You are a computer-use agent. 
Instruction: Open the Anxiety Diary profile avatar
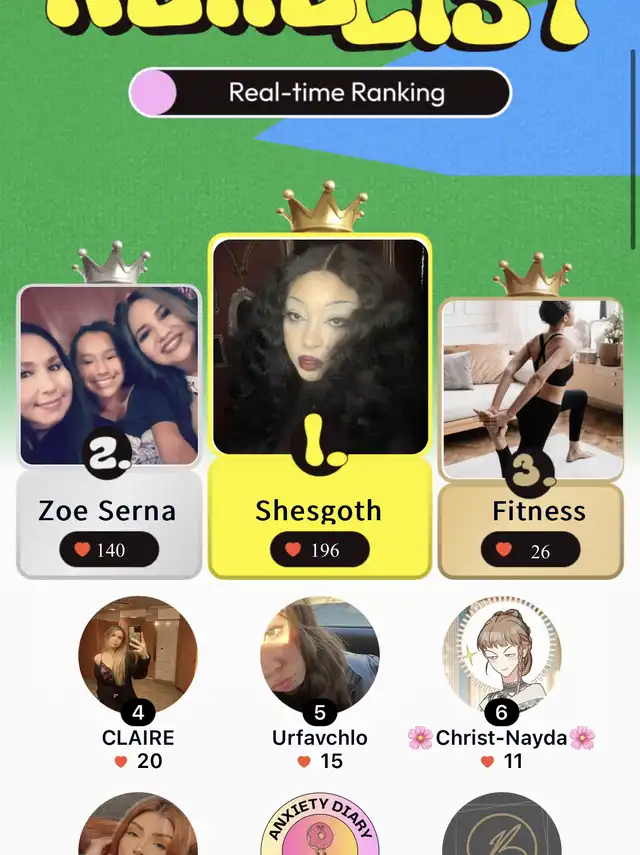(x=320, y=825)
